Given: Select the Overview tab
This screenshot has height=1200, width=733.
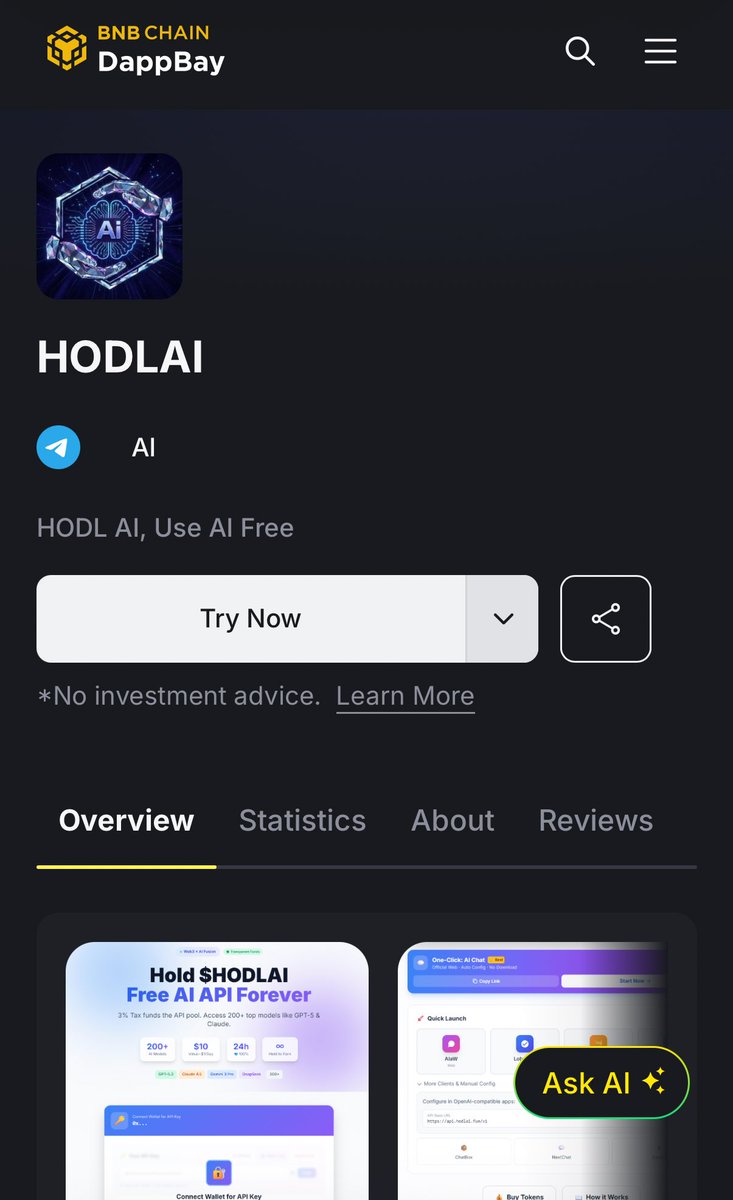Looking at the screenshot, I should click(126, 820).
